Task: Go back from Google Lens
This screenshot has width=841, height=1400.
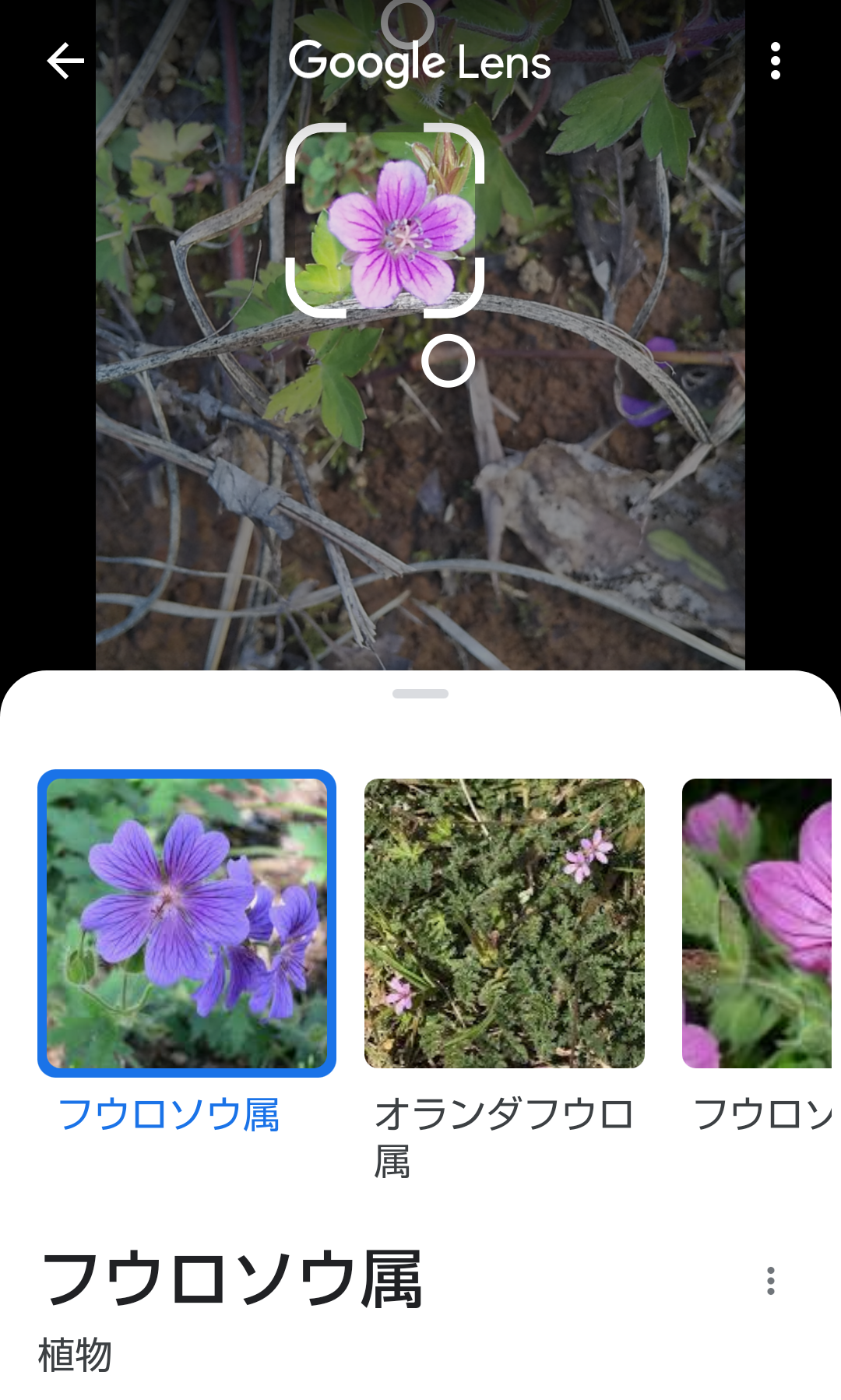Action: coord(65,62)
